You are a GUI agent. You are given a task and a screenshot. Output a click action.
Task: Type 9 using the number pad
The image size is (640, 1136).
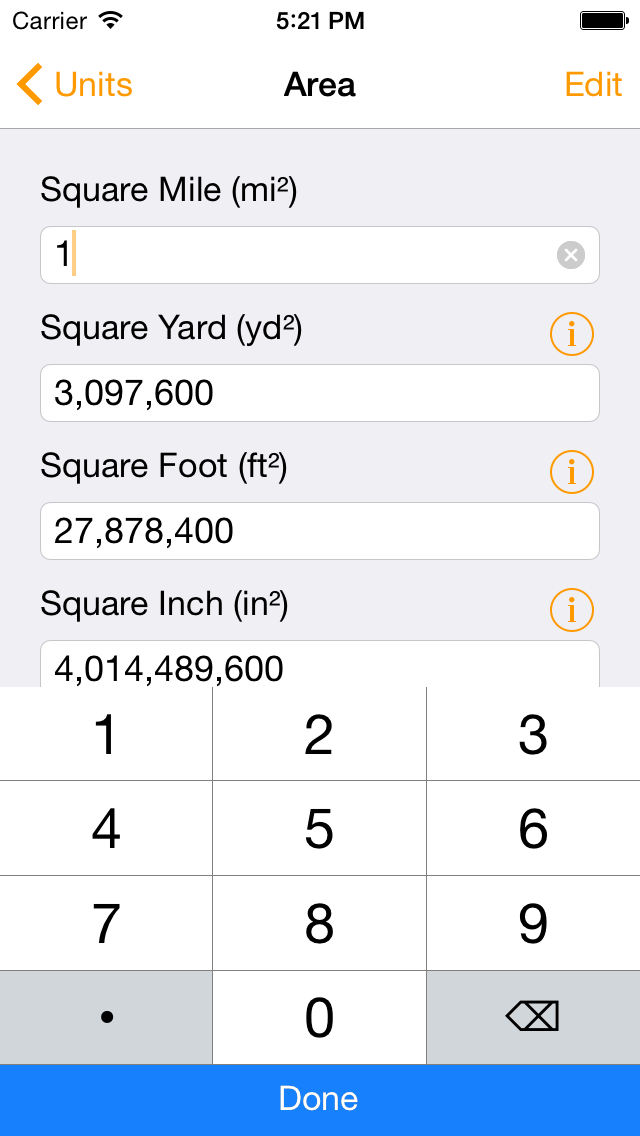(x=533, y=924)
